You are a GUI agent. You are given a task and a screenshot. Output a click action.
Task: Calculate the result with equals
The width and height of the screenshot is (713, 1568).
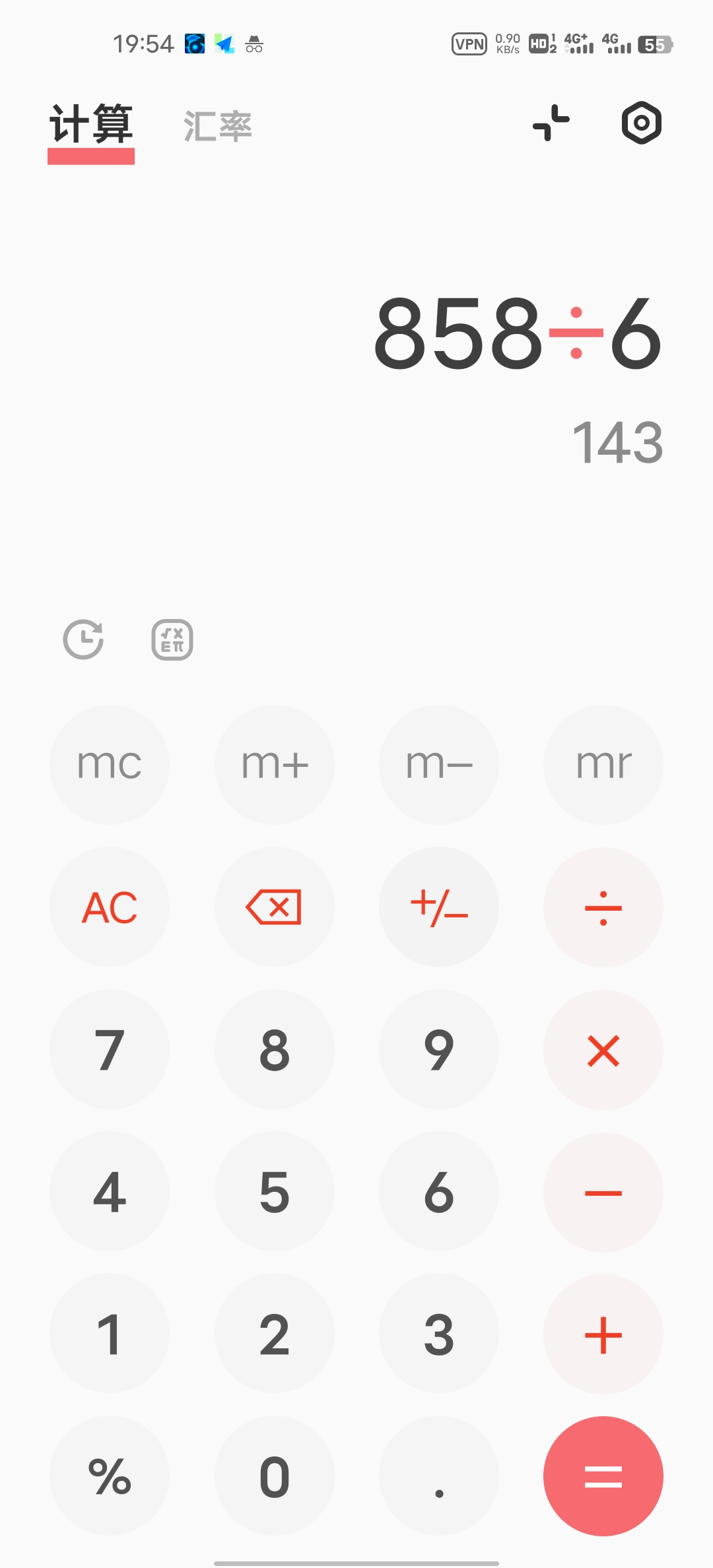click(x=603, y=1476)
